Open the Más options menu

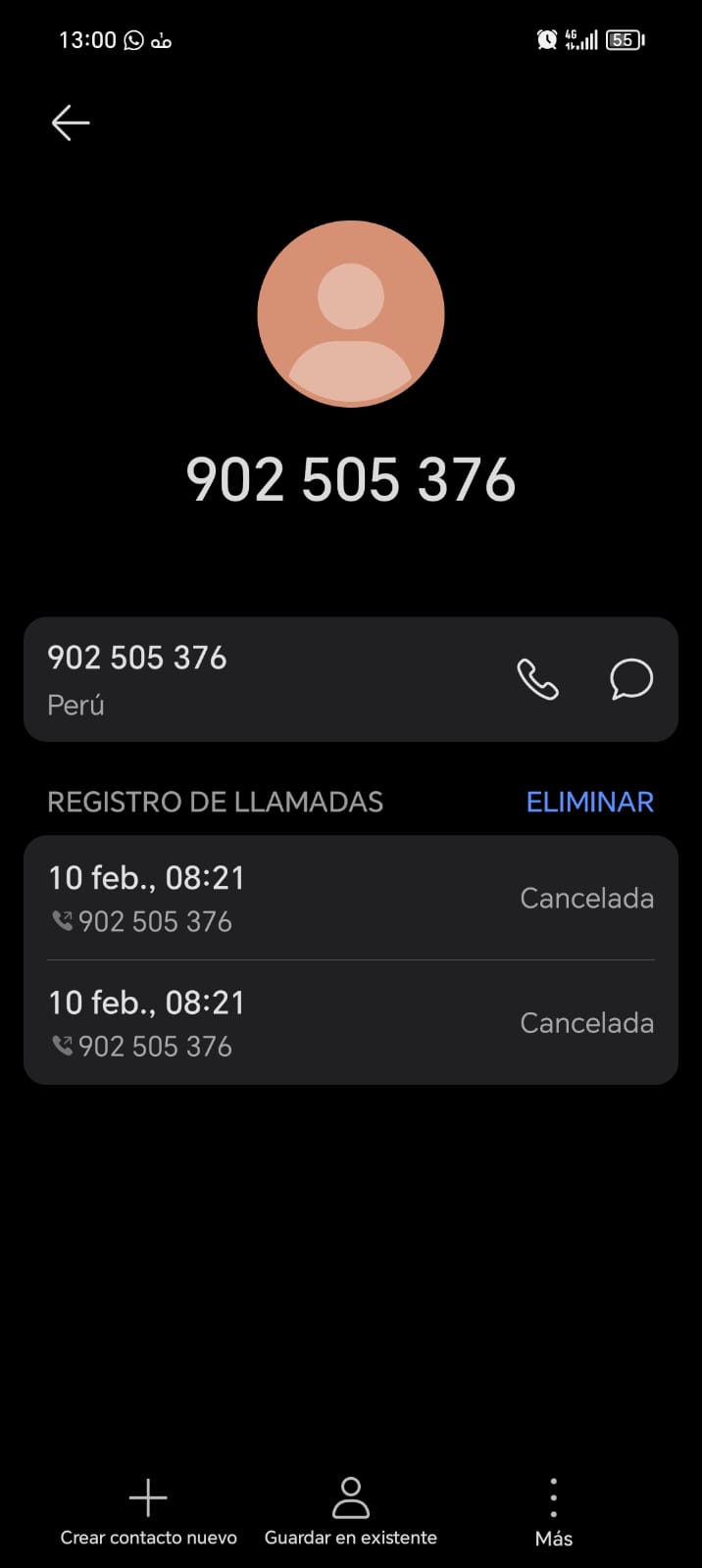click(553, 1512)
